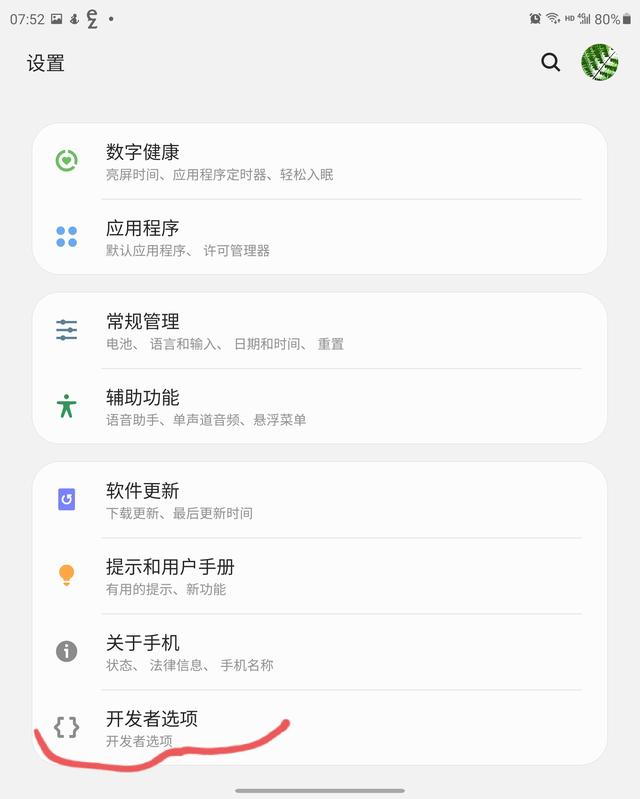Open the settings search icon
The width and height of the screenshot is (640, 799).
coord(551,62)
